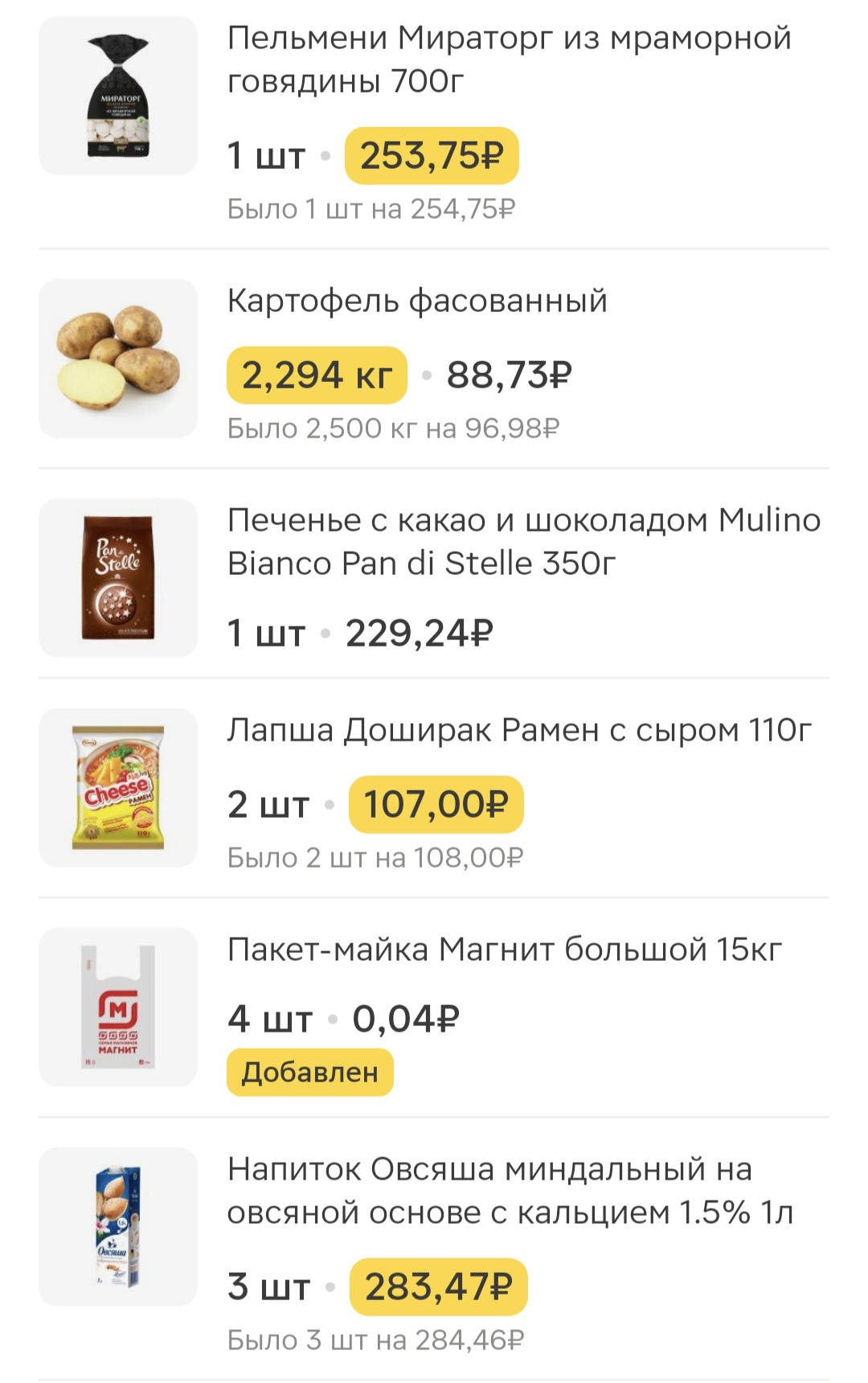
Task: Open the Картофель фасованный item
Action: 417,302
